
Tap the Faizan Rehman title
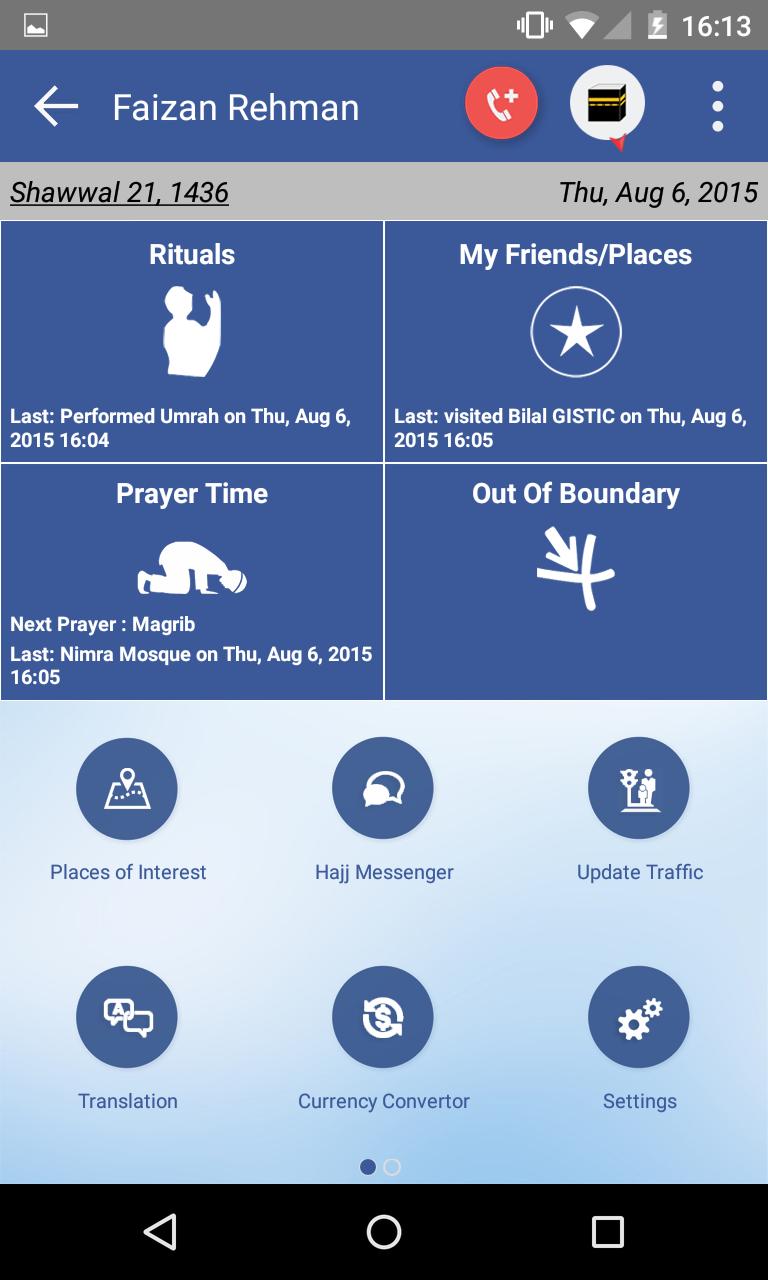click(236, 107)
